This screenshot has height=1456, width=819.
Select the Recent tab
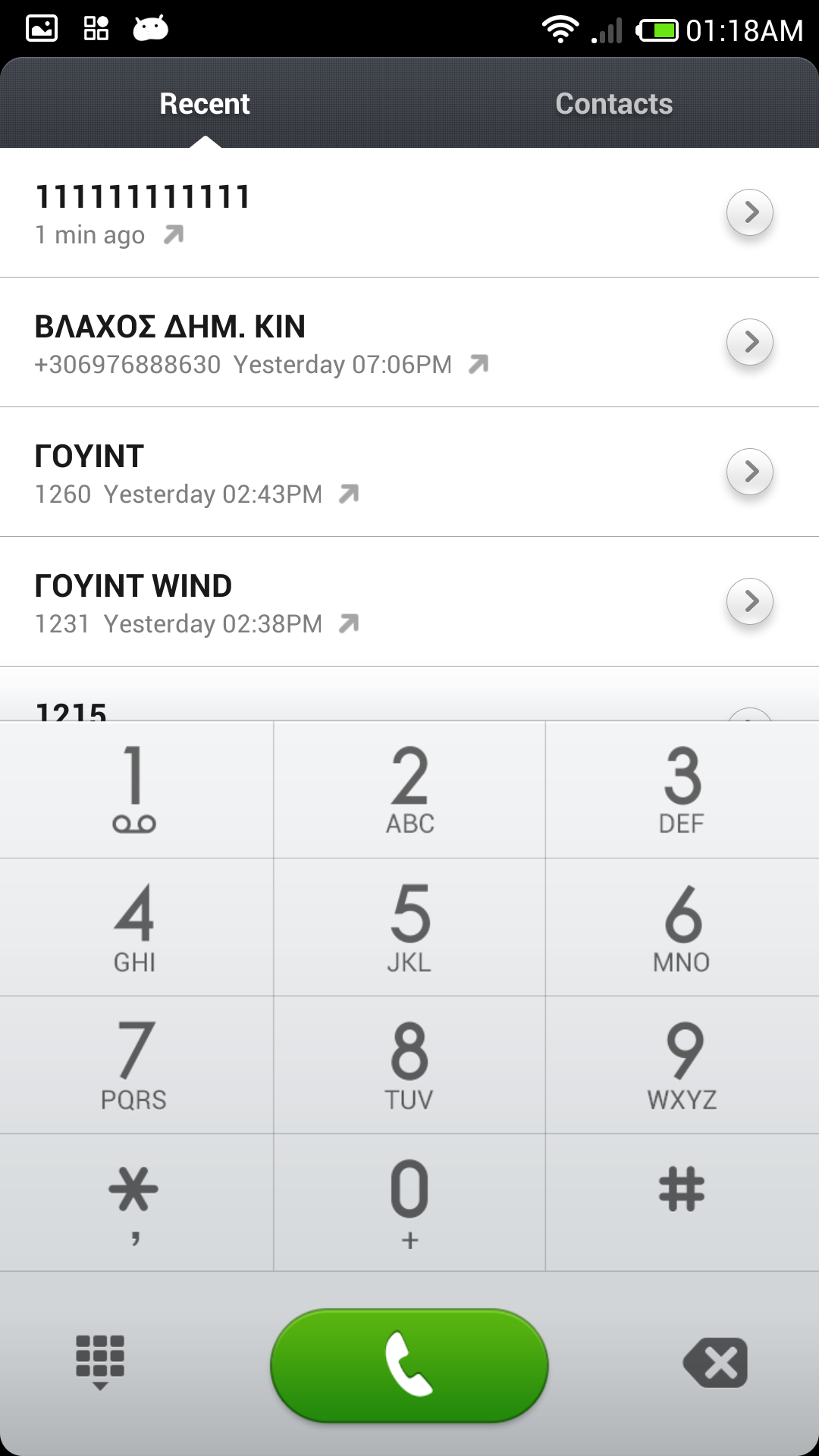[205, 104]
